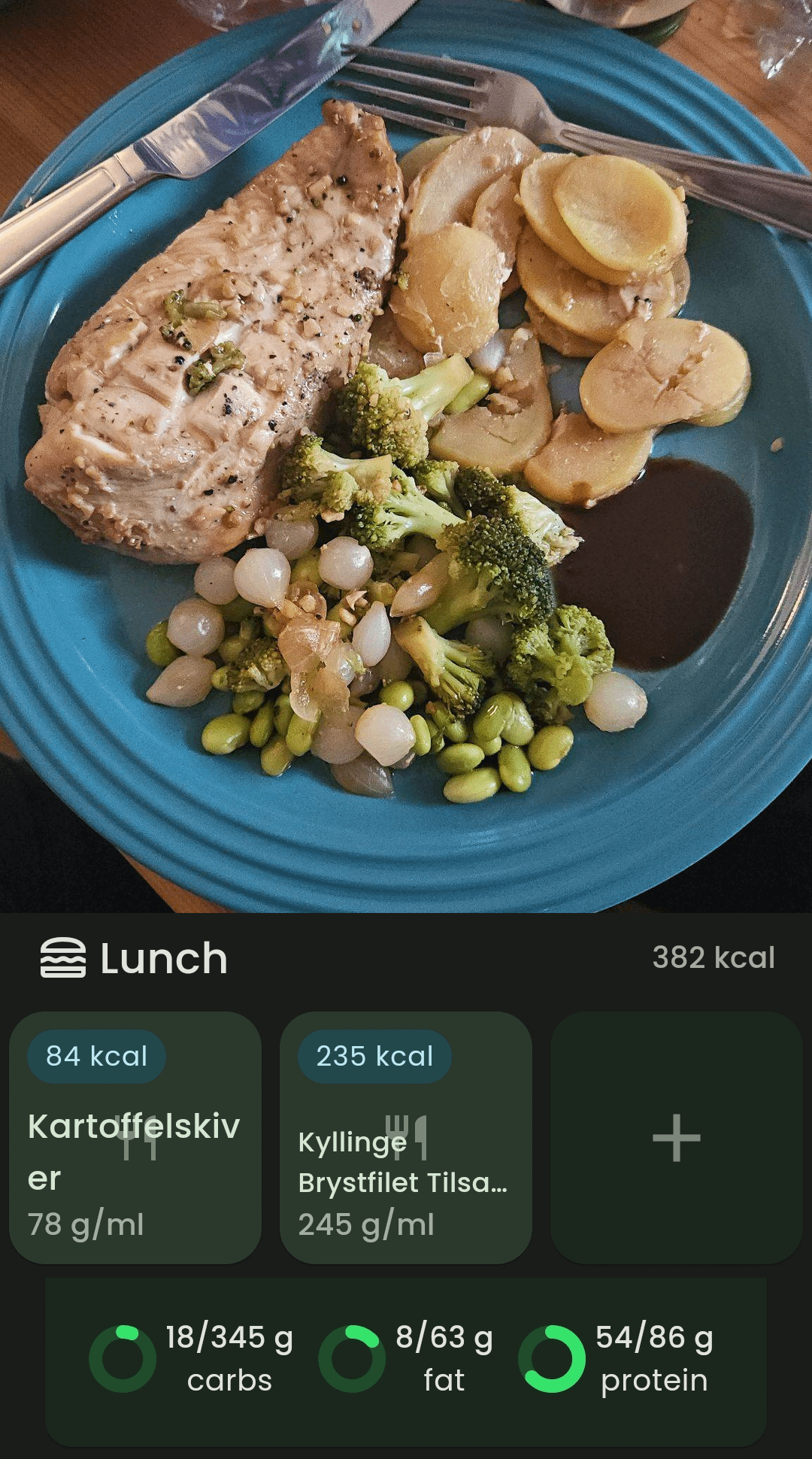View the lunch meal photo
The width and height of the screenshot is (812, 1459).
(x=406, y=456)
